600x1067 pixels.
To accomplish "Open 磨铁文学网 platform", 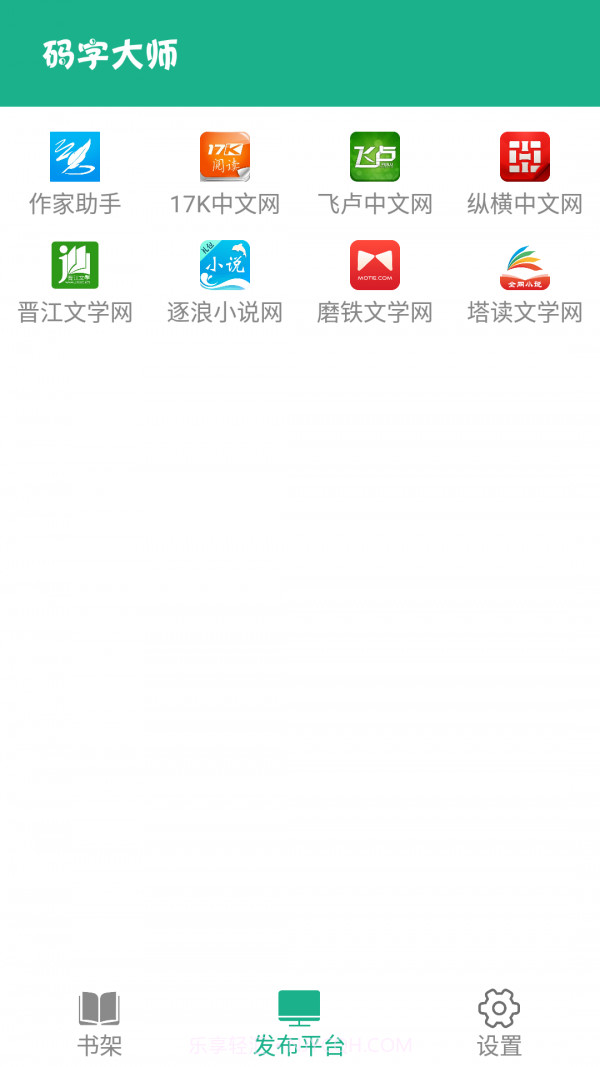I will [375, 282].
